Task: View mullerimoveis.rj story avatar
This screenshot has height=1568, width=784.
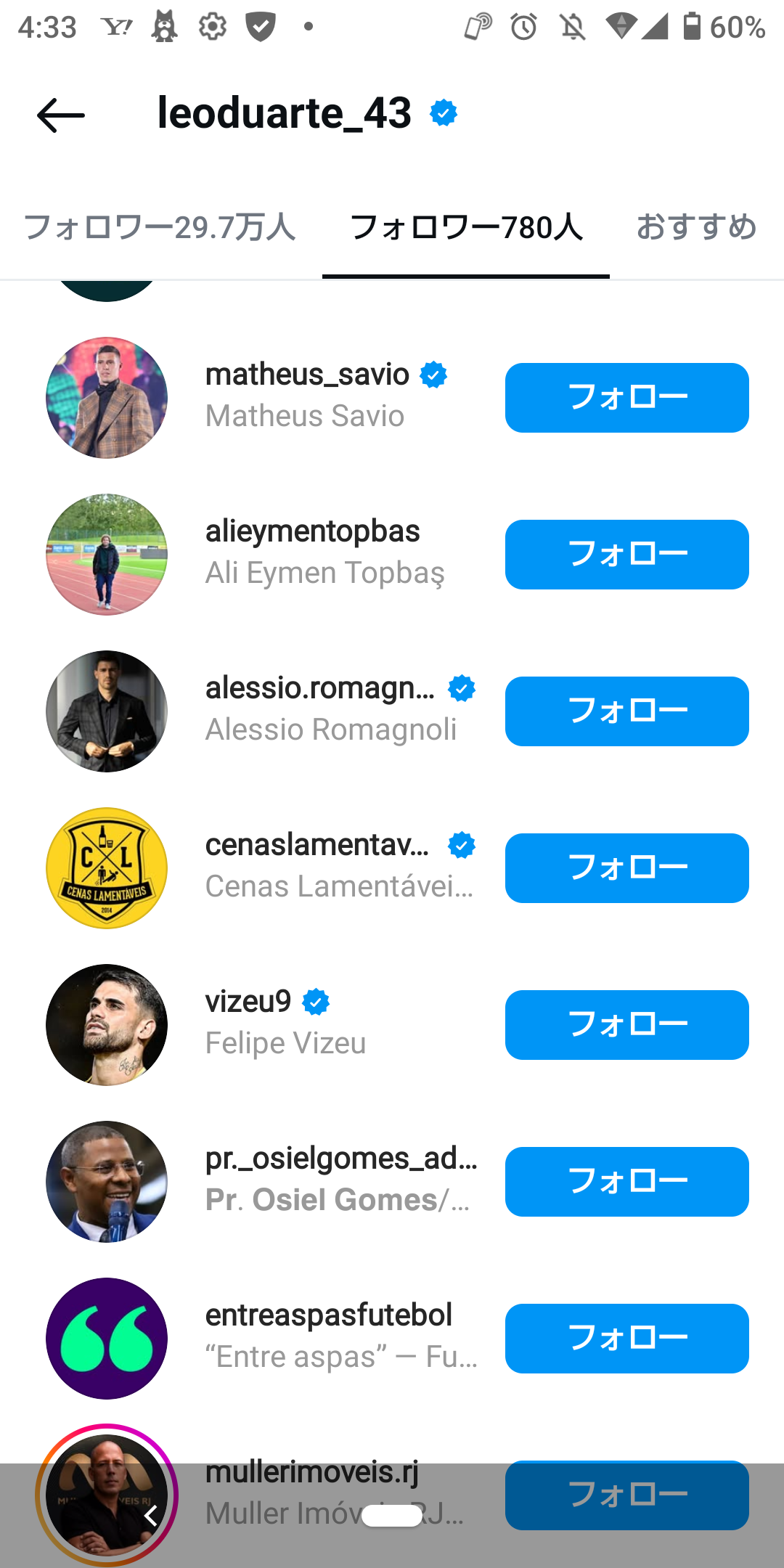Action: click(x=107, y=1494)
